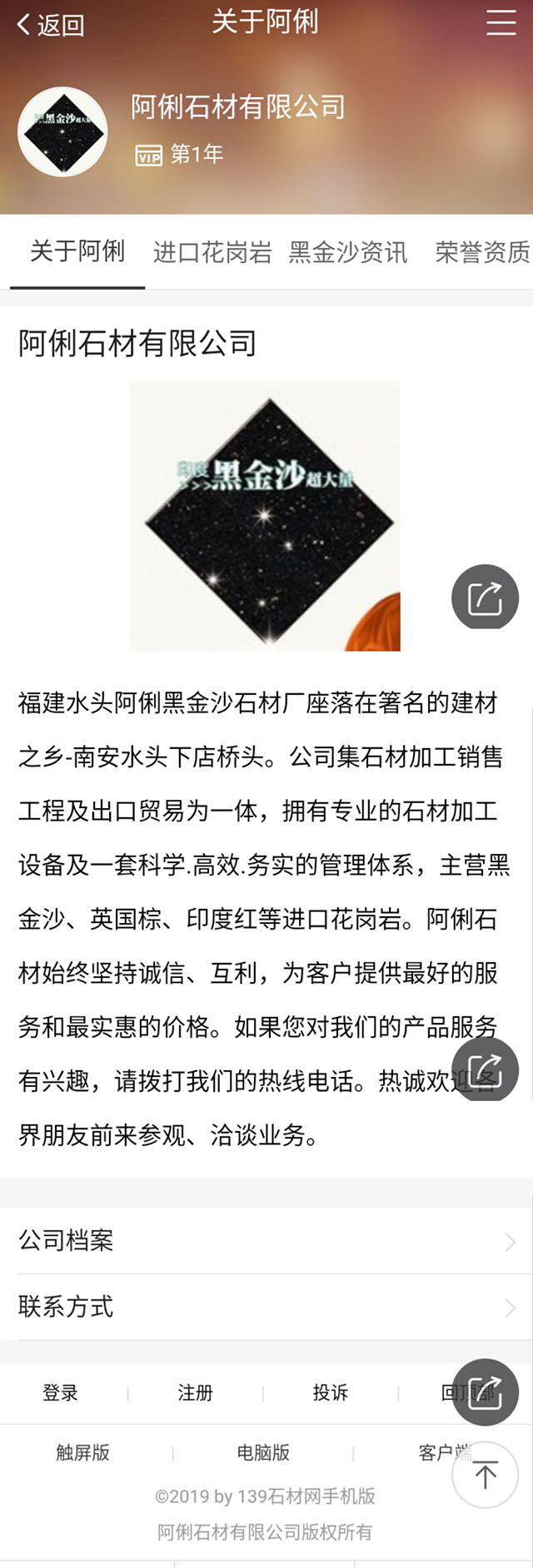Open the 注册 link
533x1568 pixels.
(x=195, y=1392)
